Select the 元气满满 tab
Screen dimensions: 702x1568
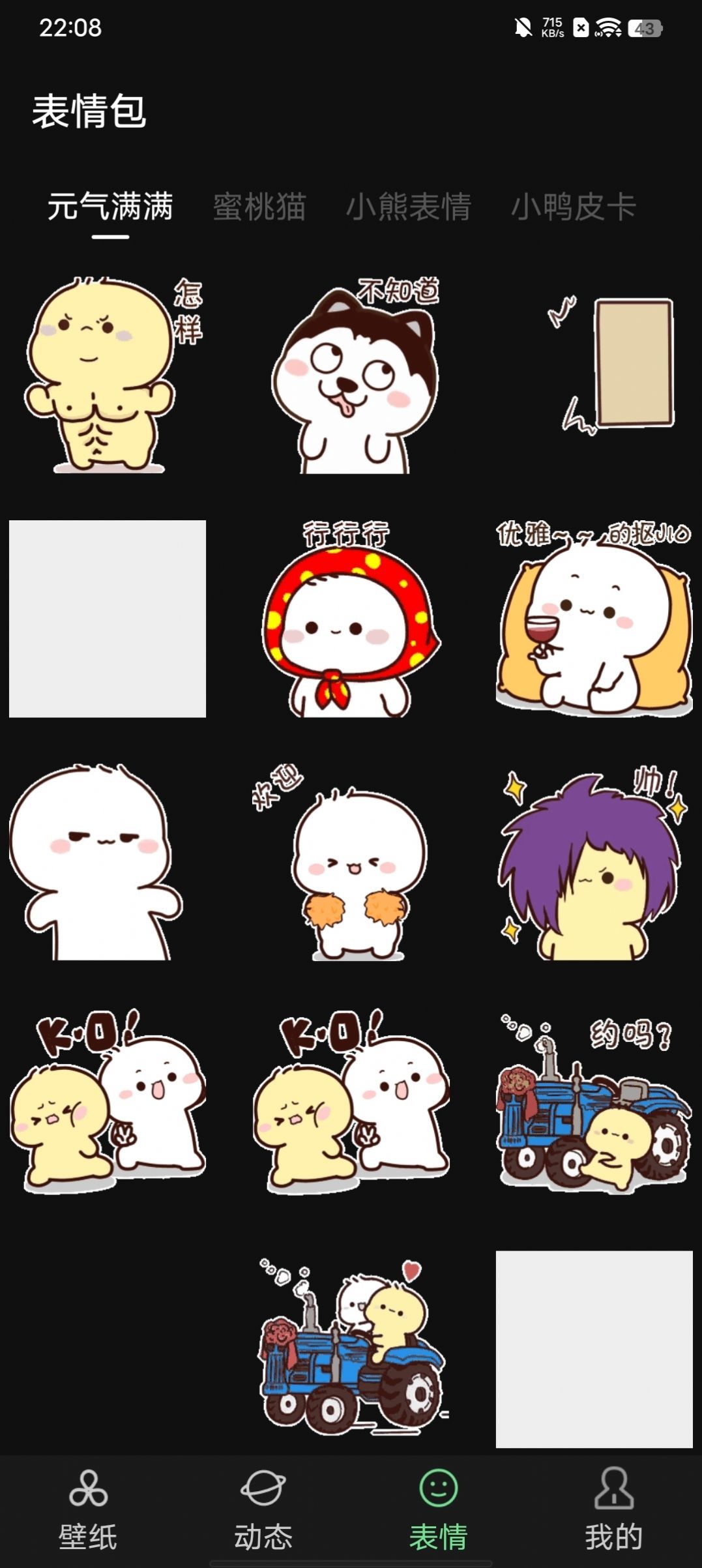[110, 207]
